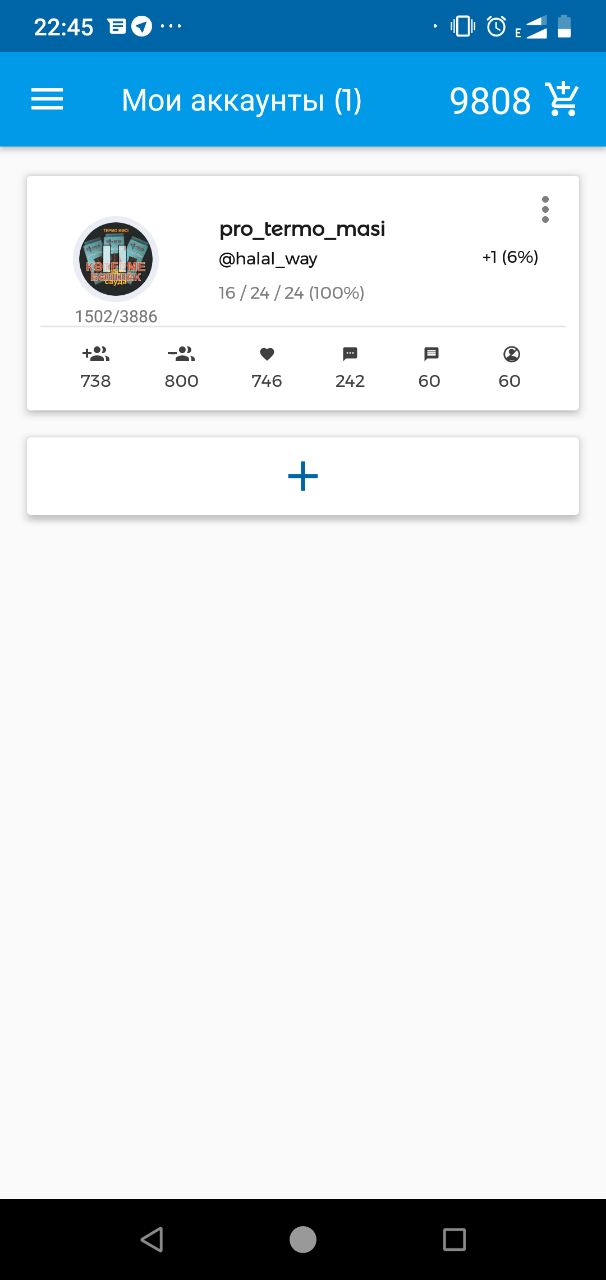This screenshot has width=606, height=1280.
Task: Go to the home screen
Action: (303, 1240)
